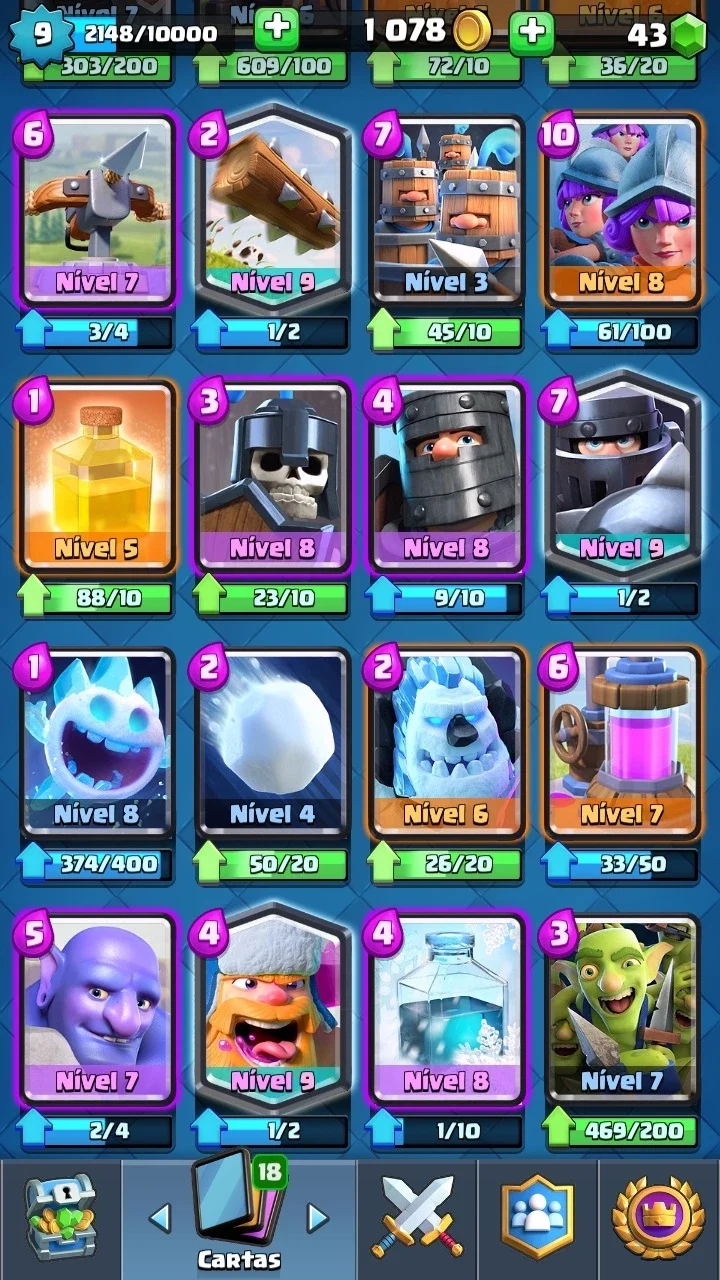The image size is (720, 1280).
Task: Tap the plus button beside the gold coins
Action: coord(531,33)
